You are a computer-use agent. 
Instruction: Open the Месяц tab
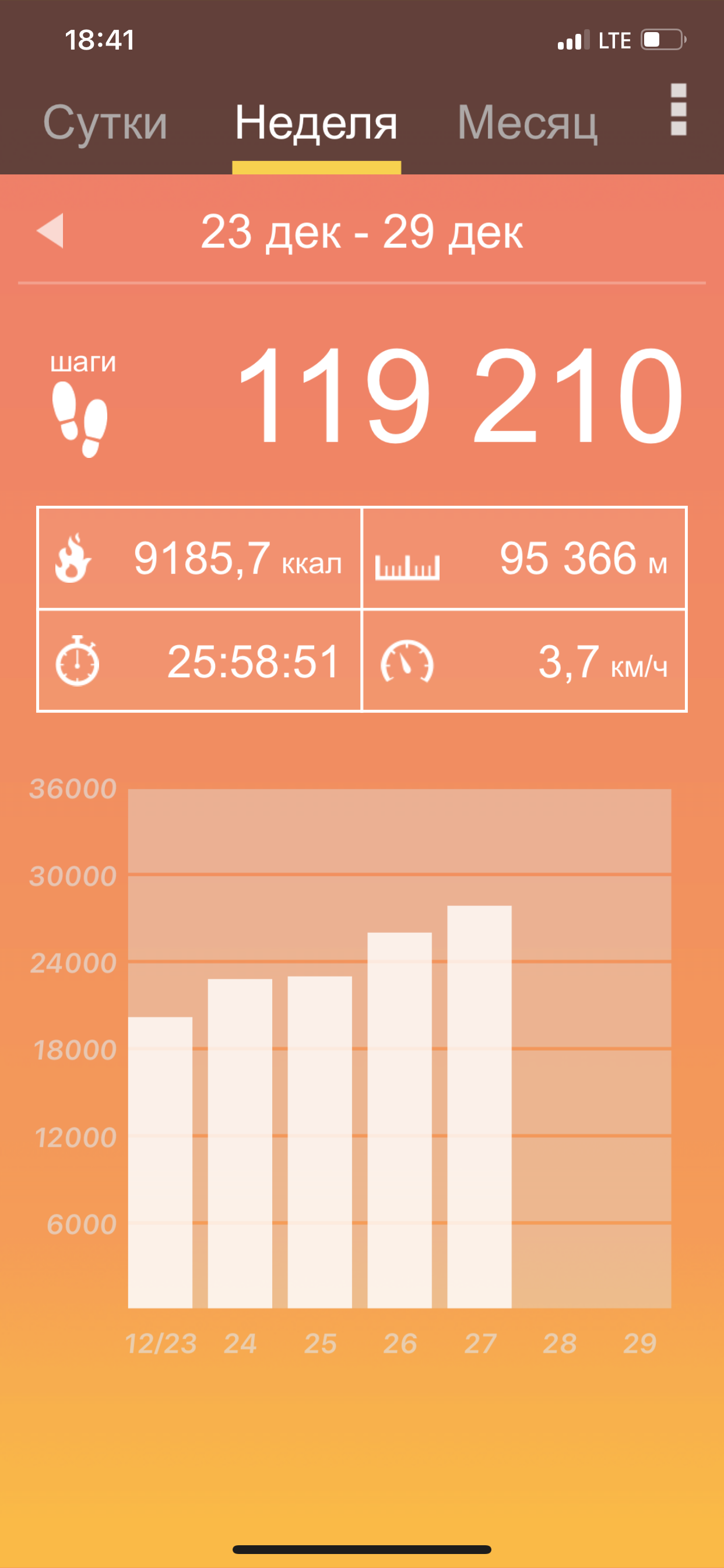pos(528,124)
